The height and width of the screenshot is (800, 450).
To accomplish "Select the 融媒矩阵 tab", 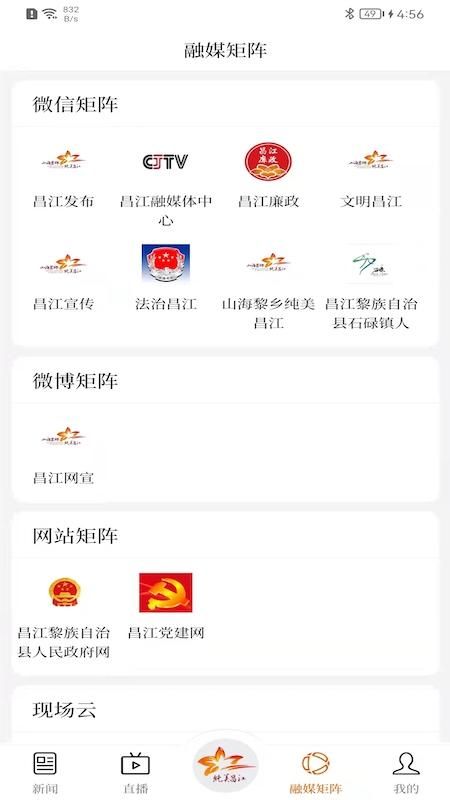I will tap(315, 772).
